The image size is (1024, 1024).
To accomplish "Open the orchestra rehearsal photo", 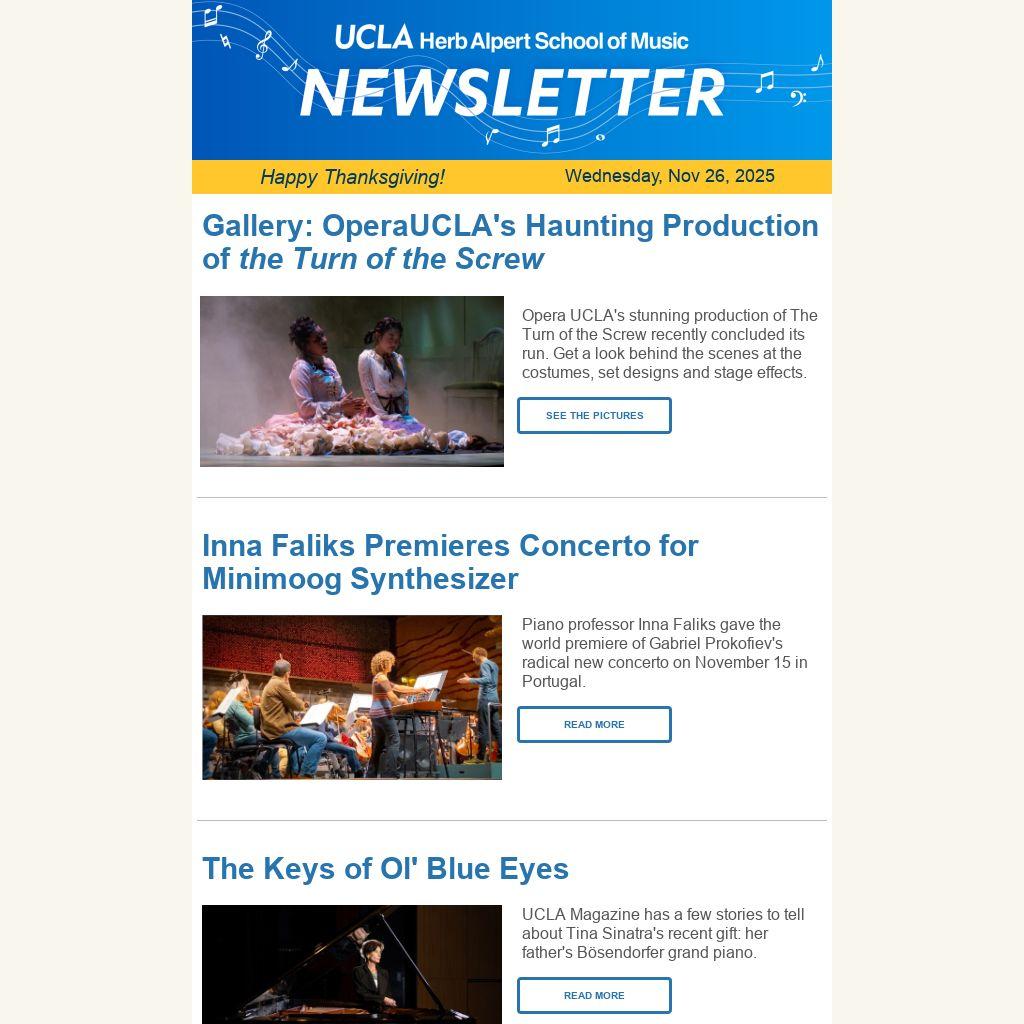I will point(352,697).
